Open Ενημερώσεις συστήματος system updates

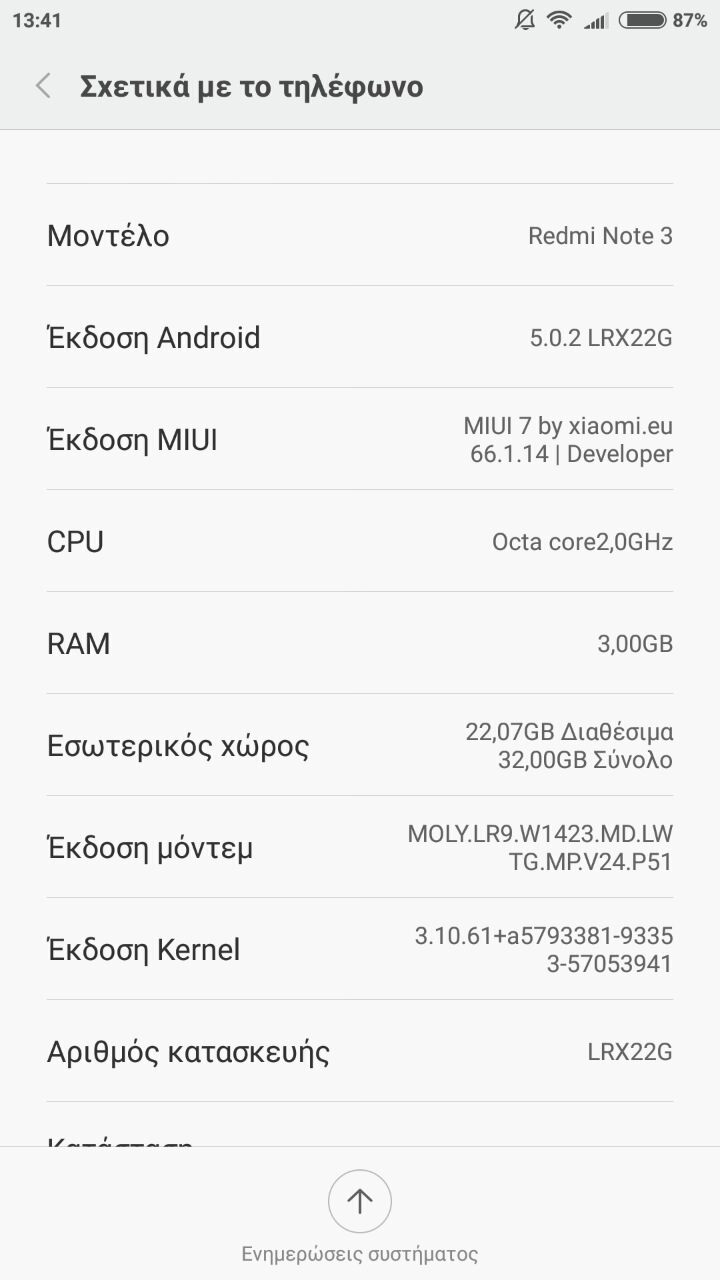click(x=360, y=1201)
